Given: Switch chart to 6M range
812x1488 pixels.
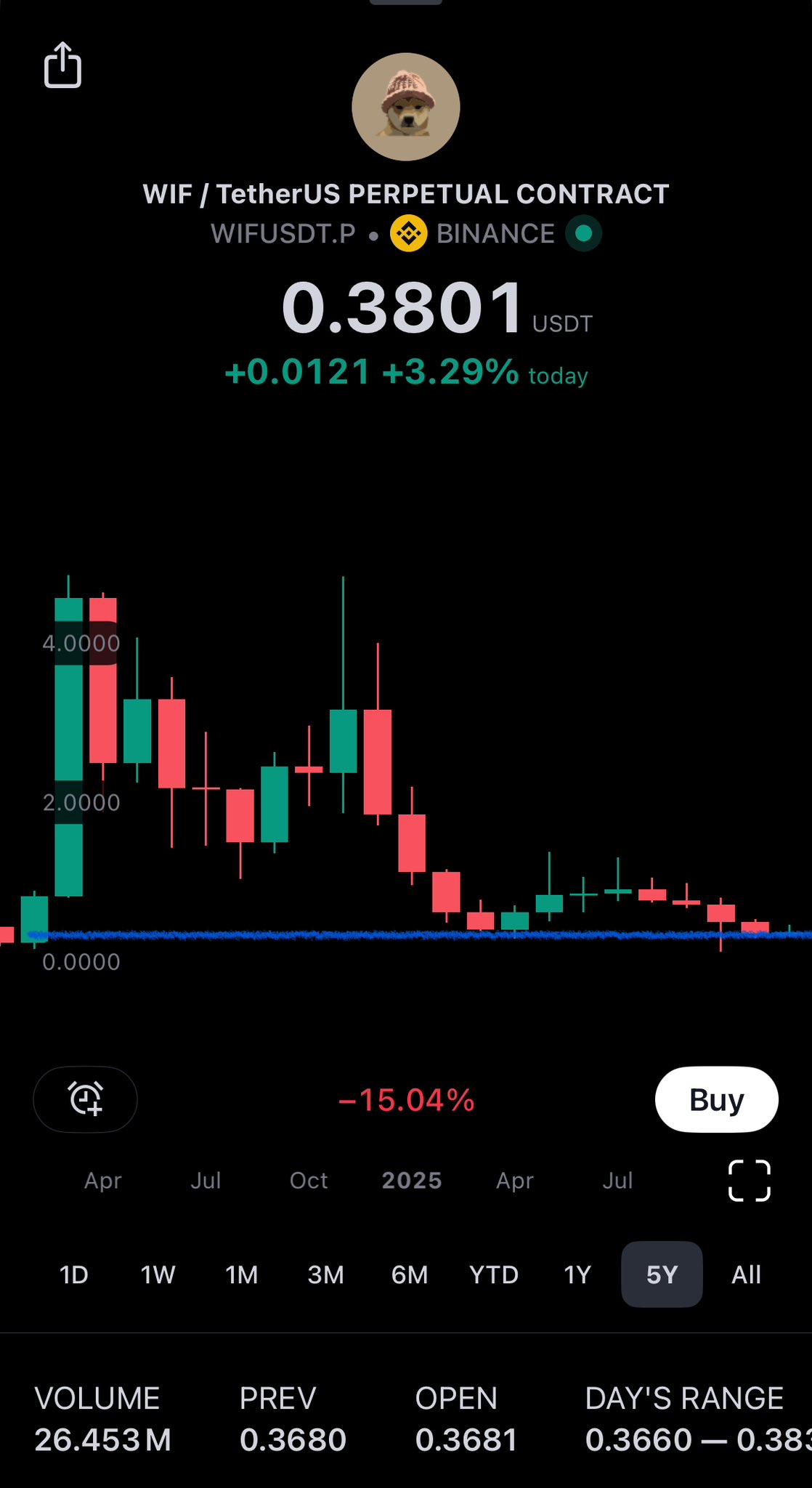Looking at the screenshot, I should point(410,1274).
